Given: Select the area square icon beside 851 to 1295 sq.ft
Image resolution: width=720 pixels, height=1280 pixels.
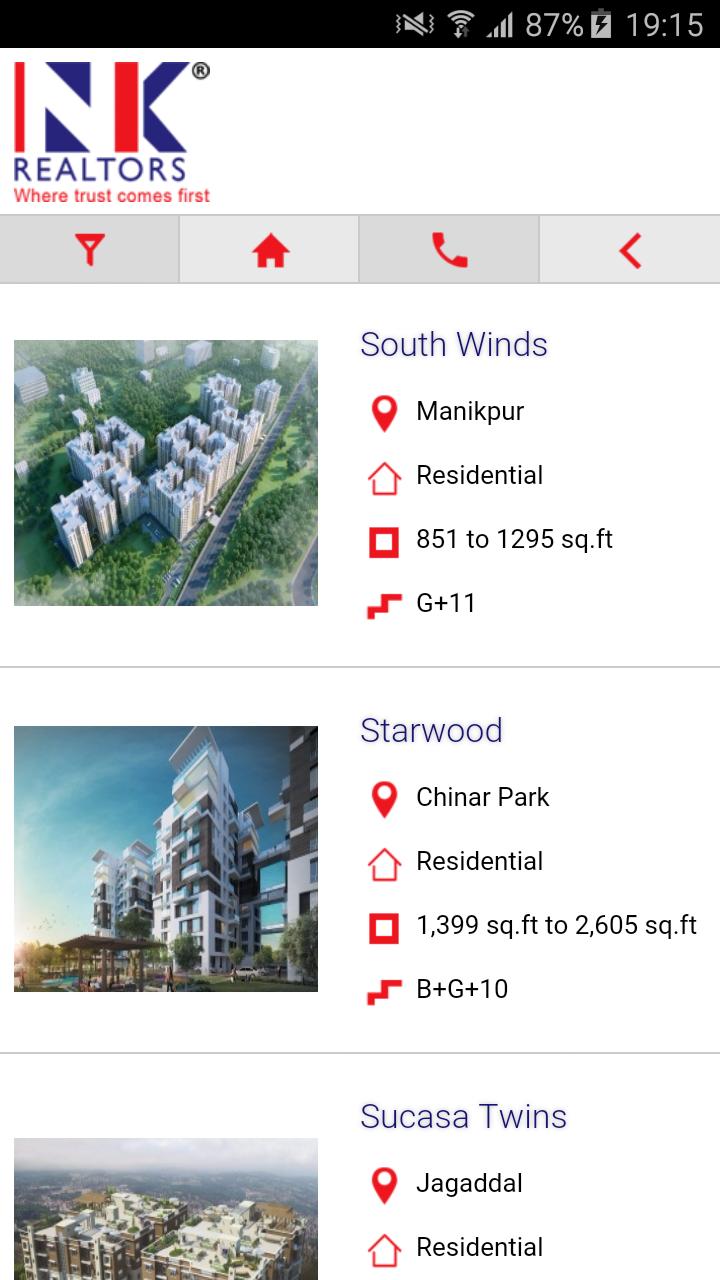Looking at the screenshot, I should pos(384,539).
